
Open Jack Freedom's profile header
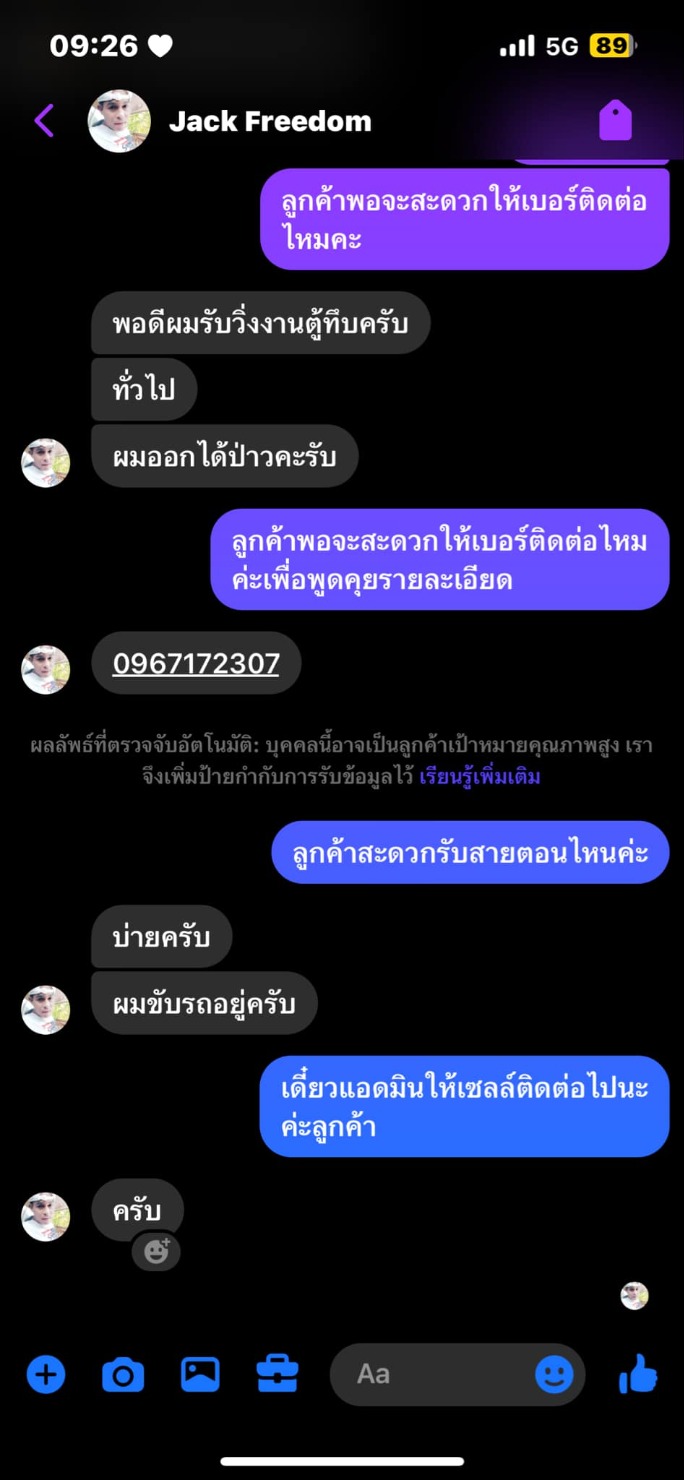(230, 121)
